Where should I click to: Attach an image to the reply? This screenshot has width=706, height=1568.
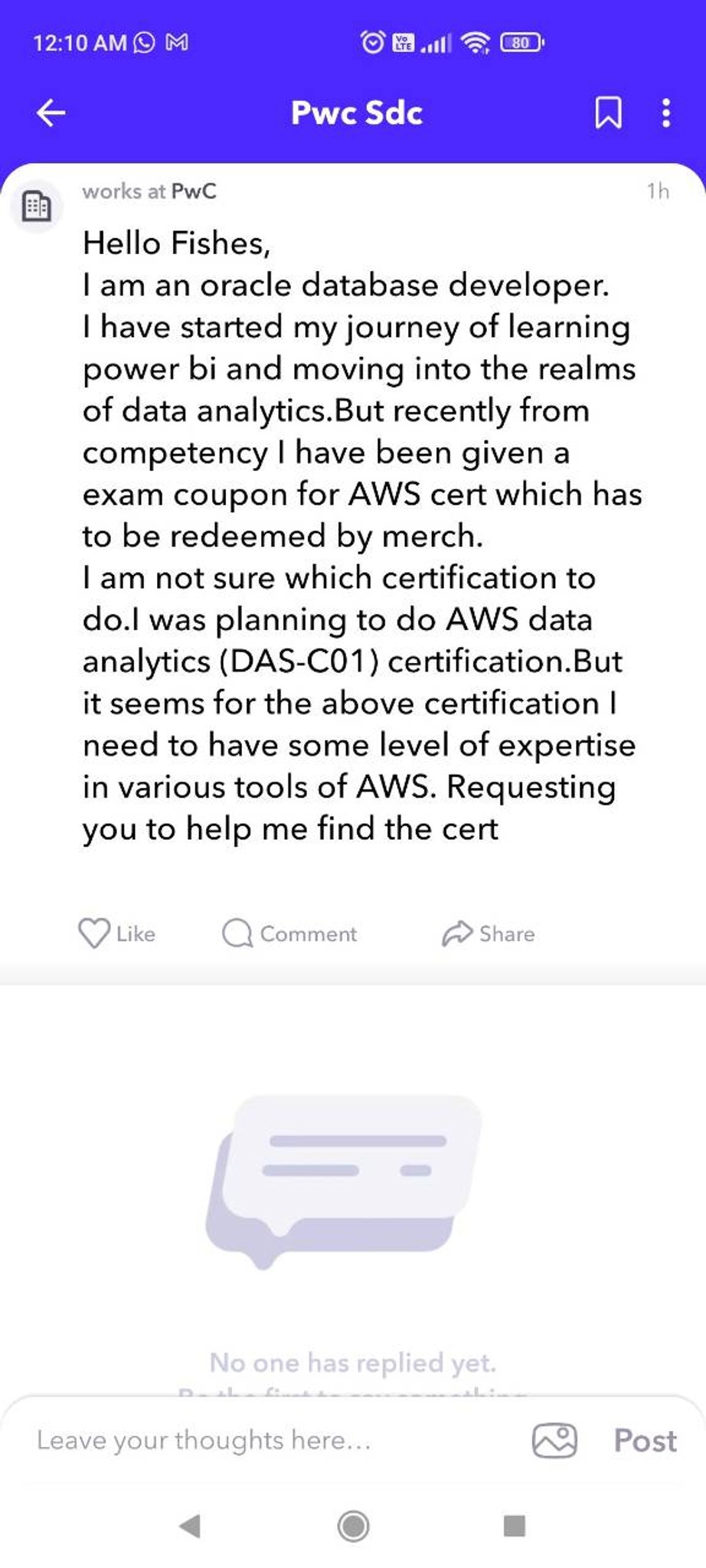click(554, 1440)
